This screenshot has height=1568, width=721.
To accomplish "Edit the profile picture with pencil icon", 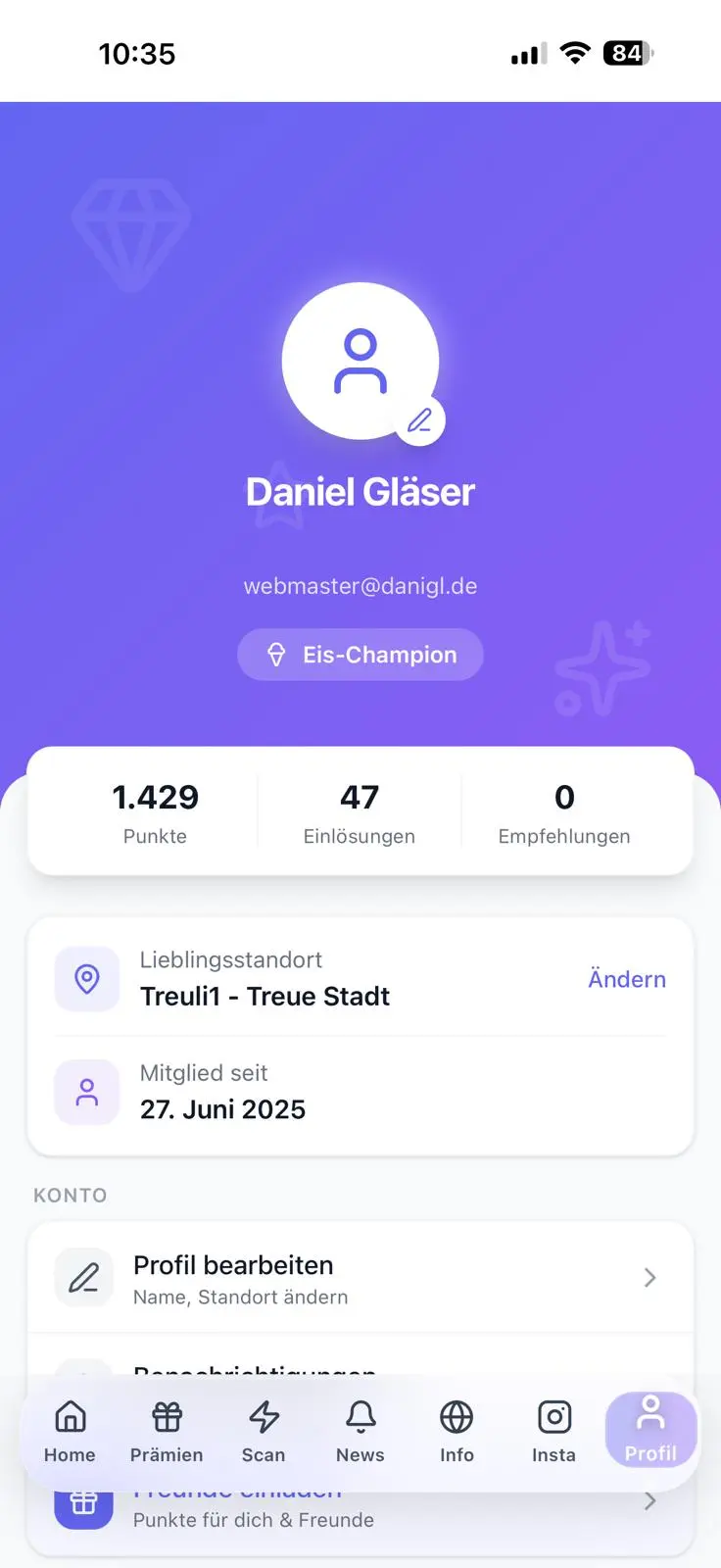I will [420, 420].
